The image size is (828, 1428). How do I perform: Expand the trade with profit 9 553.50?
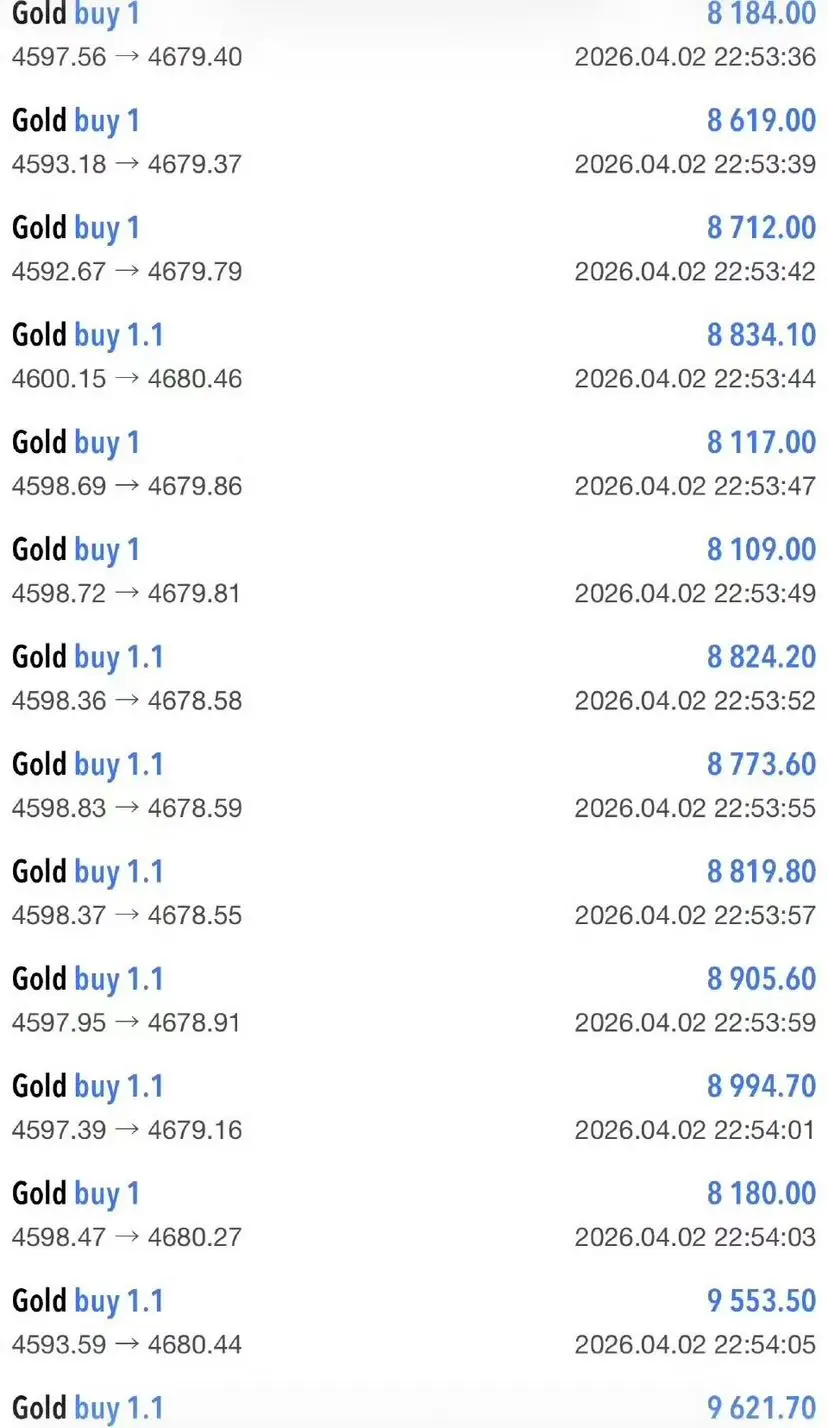point(414,1321)
